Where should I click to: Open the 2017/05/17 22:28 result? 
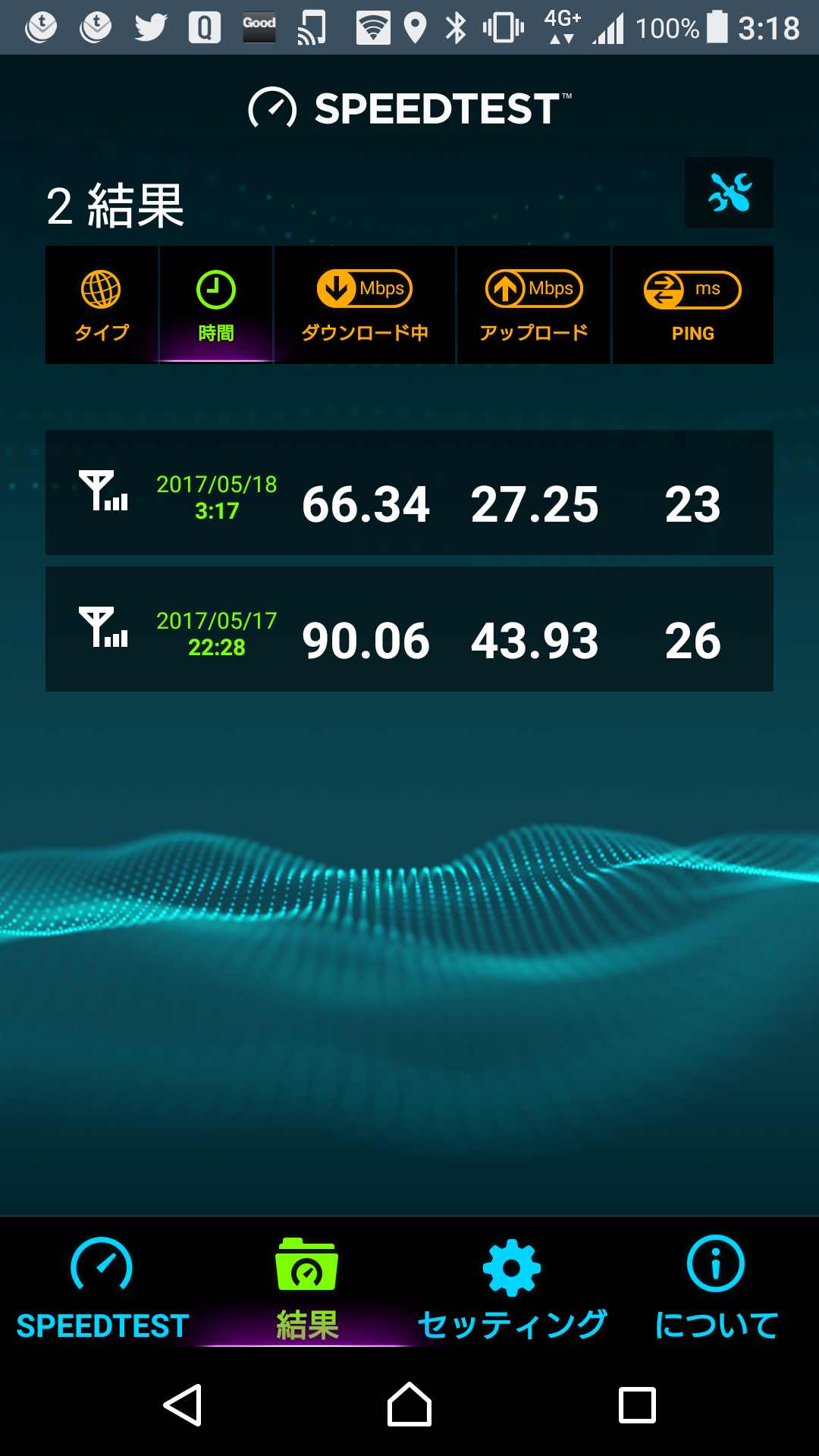(x=409, y=629)
